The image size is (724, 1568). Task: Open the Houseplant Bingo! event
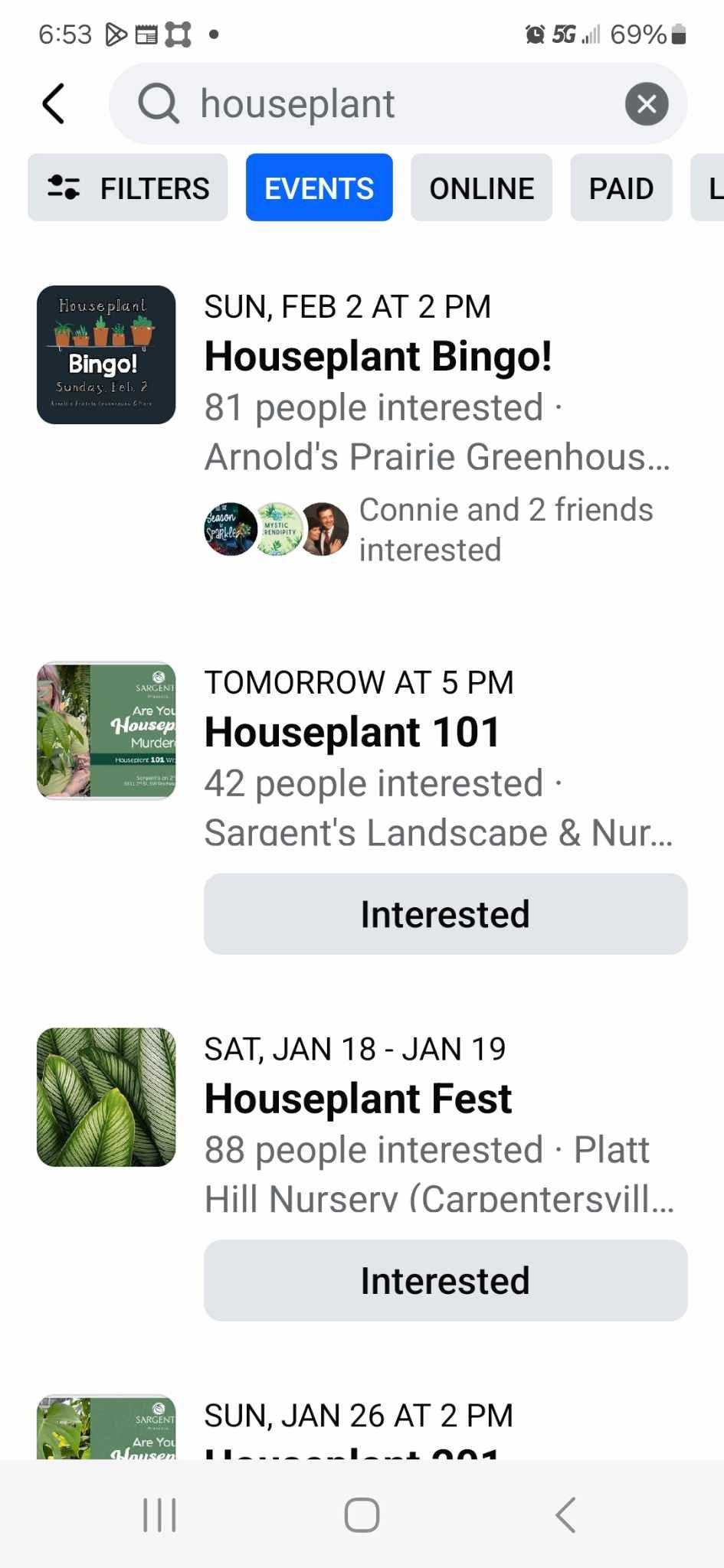(378, 357)
